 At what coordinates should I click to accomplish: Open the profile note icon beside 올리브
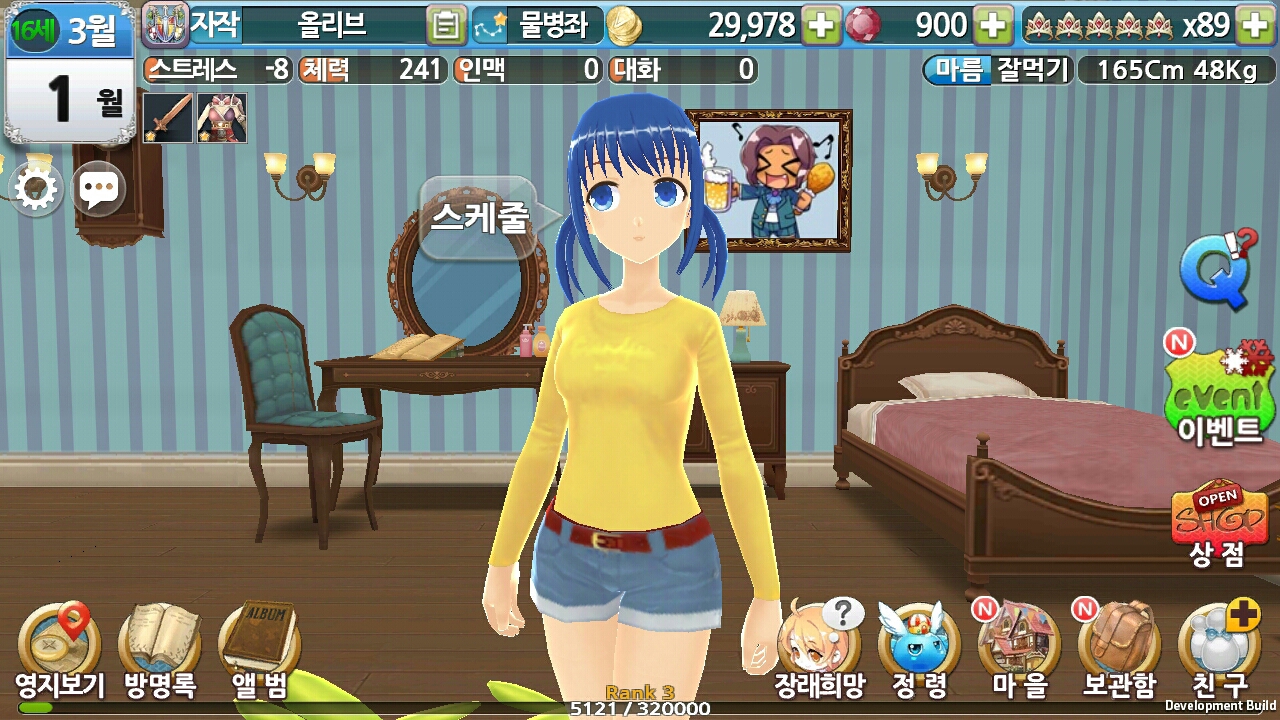click(446, 26)
